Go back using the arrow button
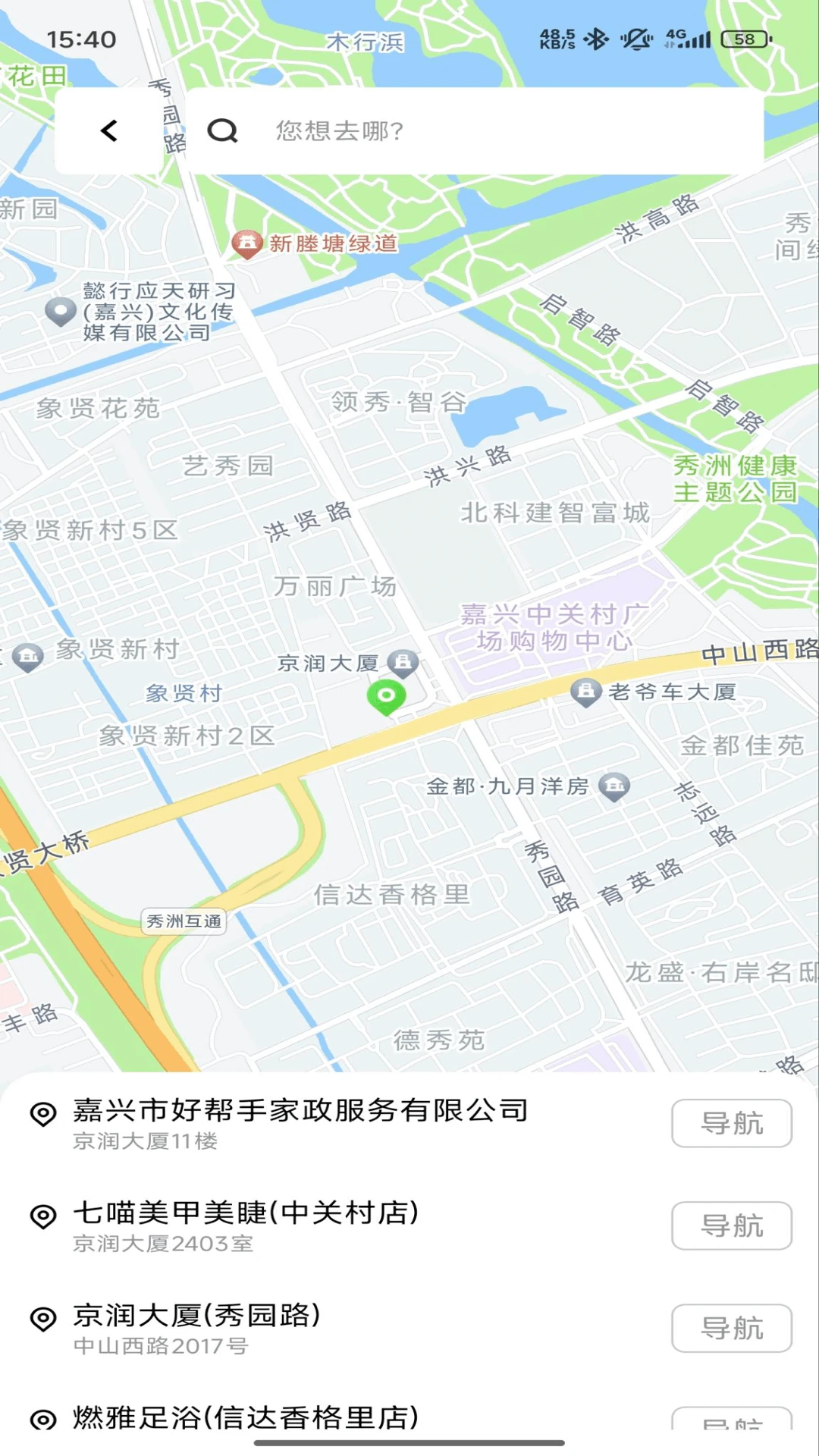819x1456 pixels. [108, 130]
